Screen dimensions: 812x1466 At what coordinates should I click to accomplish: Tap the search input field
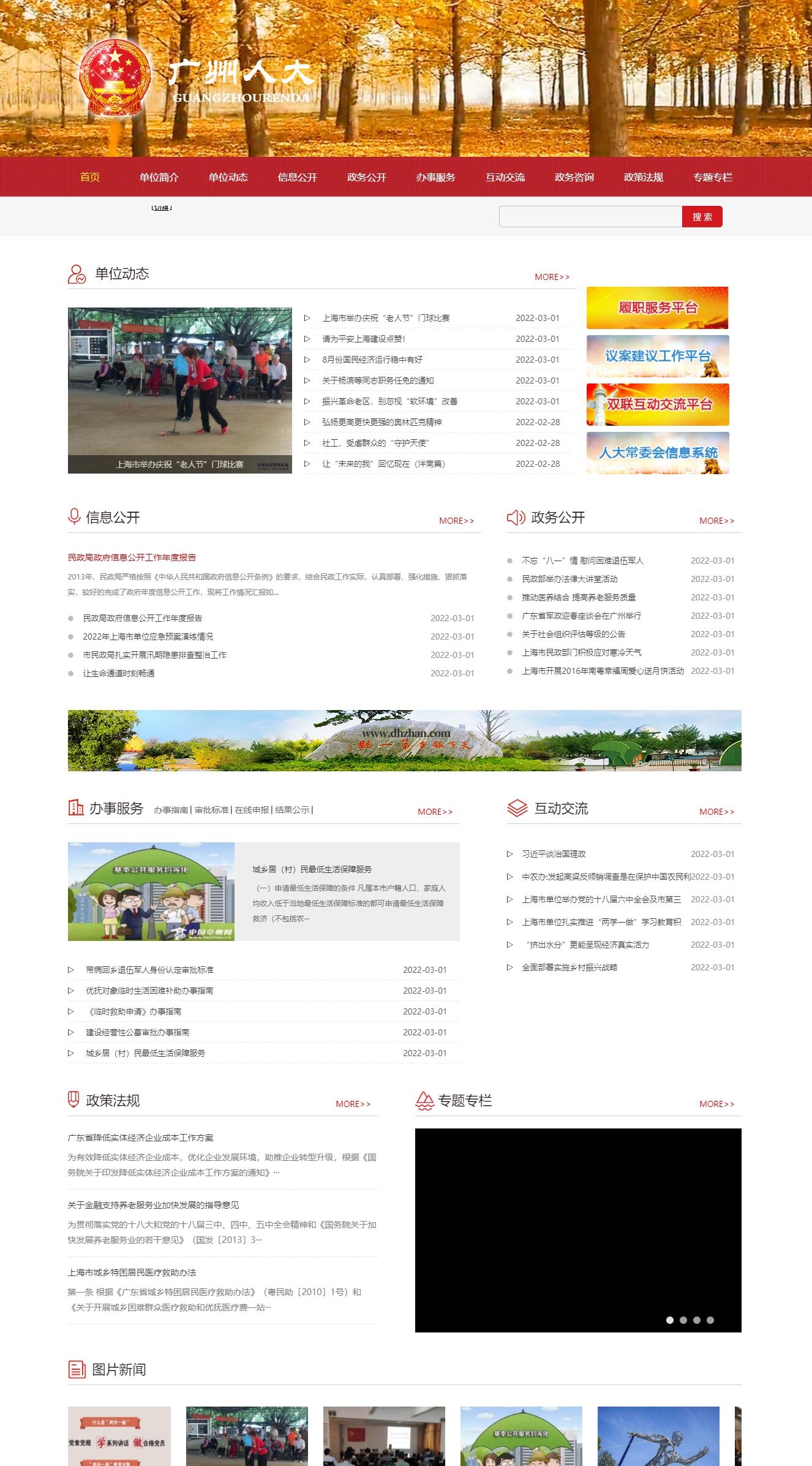click(590, 217)
